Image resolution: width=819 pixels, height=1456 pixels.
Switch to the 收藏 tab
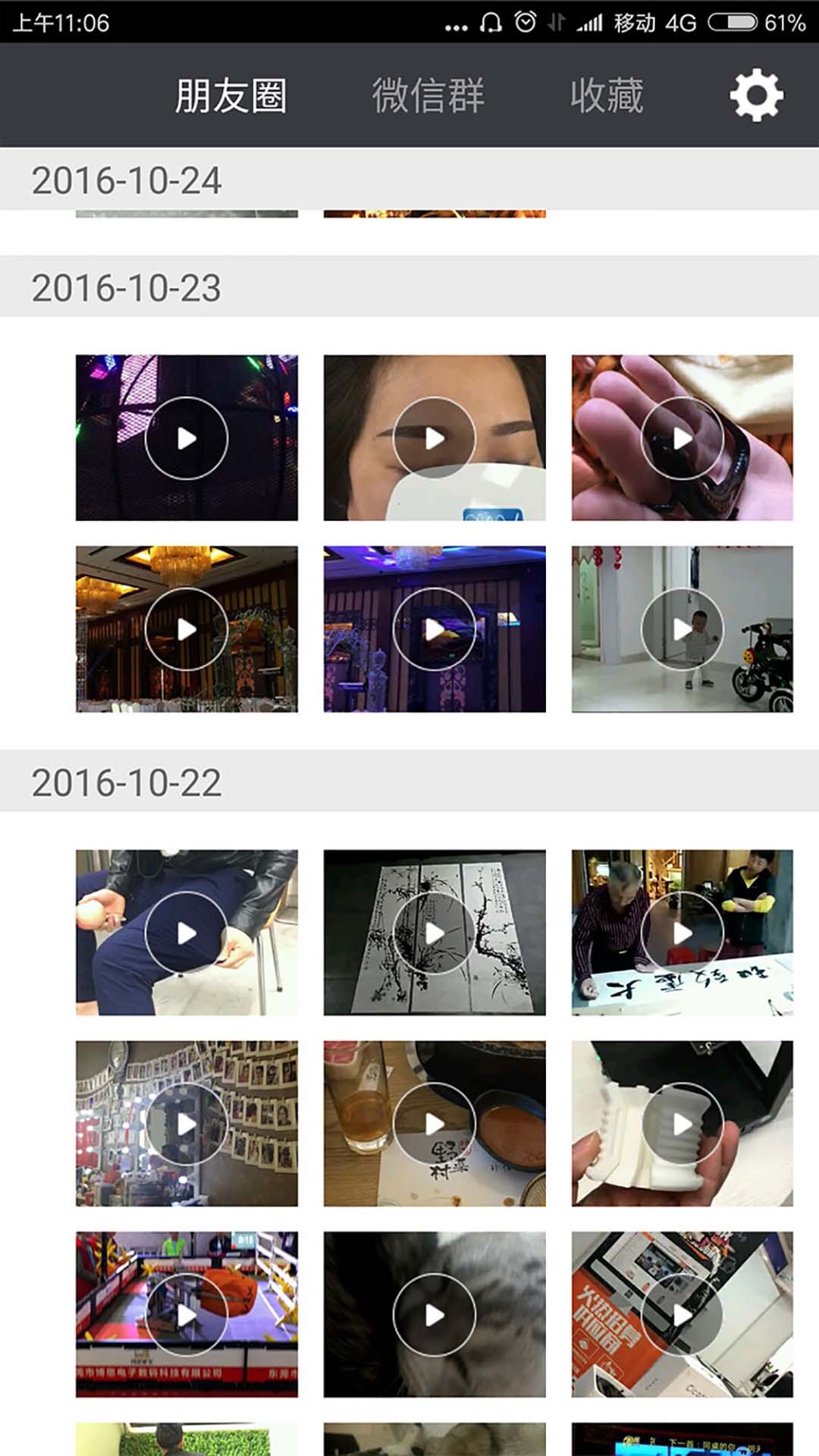[x=607, y=96]
